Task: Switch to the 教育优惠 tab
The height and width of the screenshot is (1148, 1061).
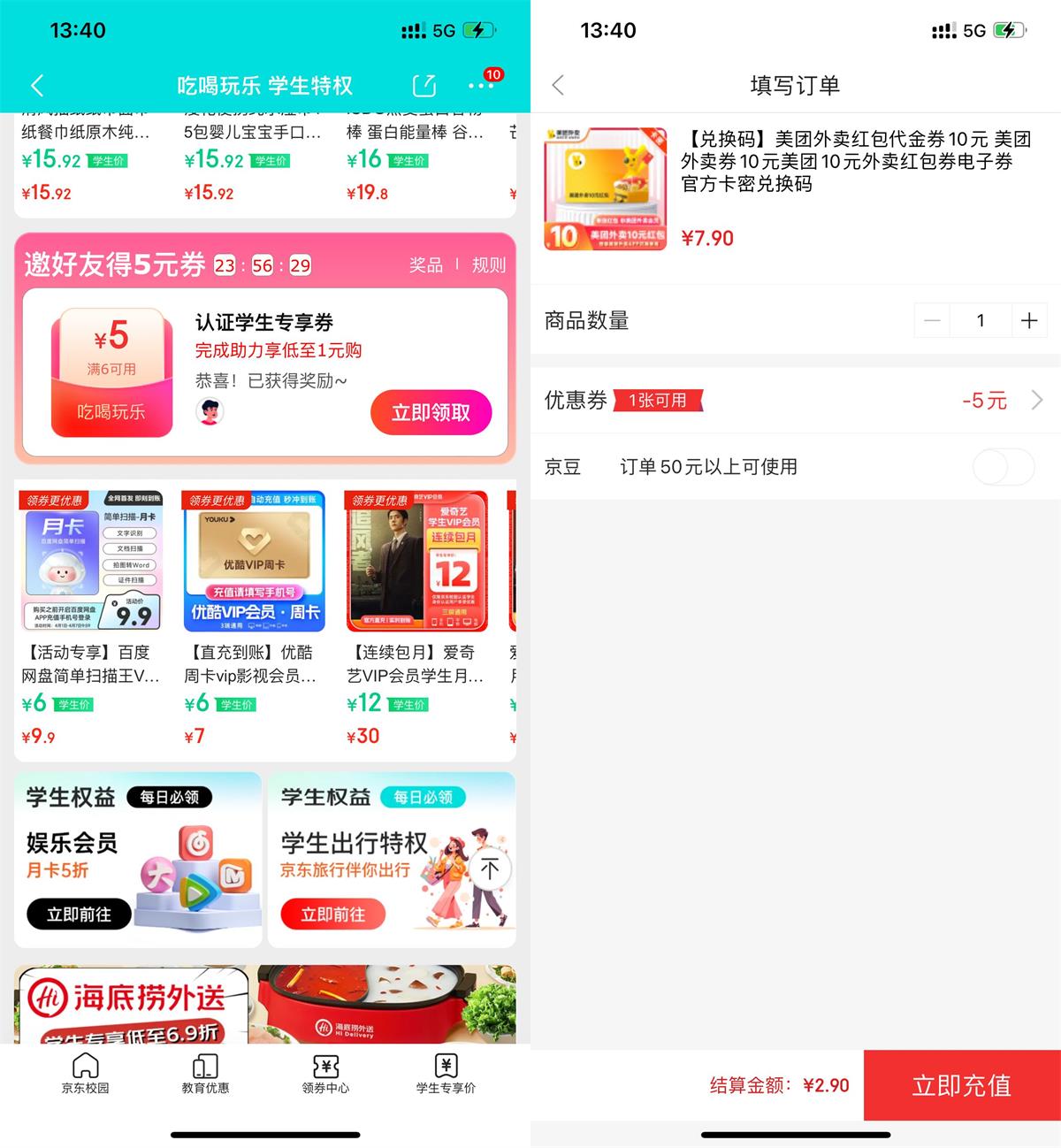Action: tap(205, 1073)
